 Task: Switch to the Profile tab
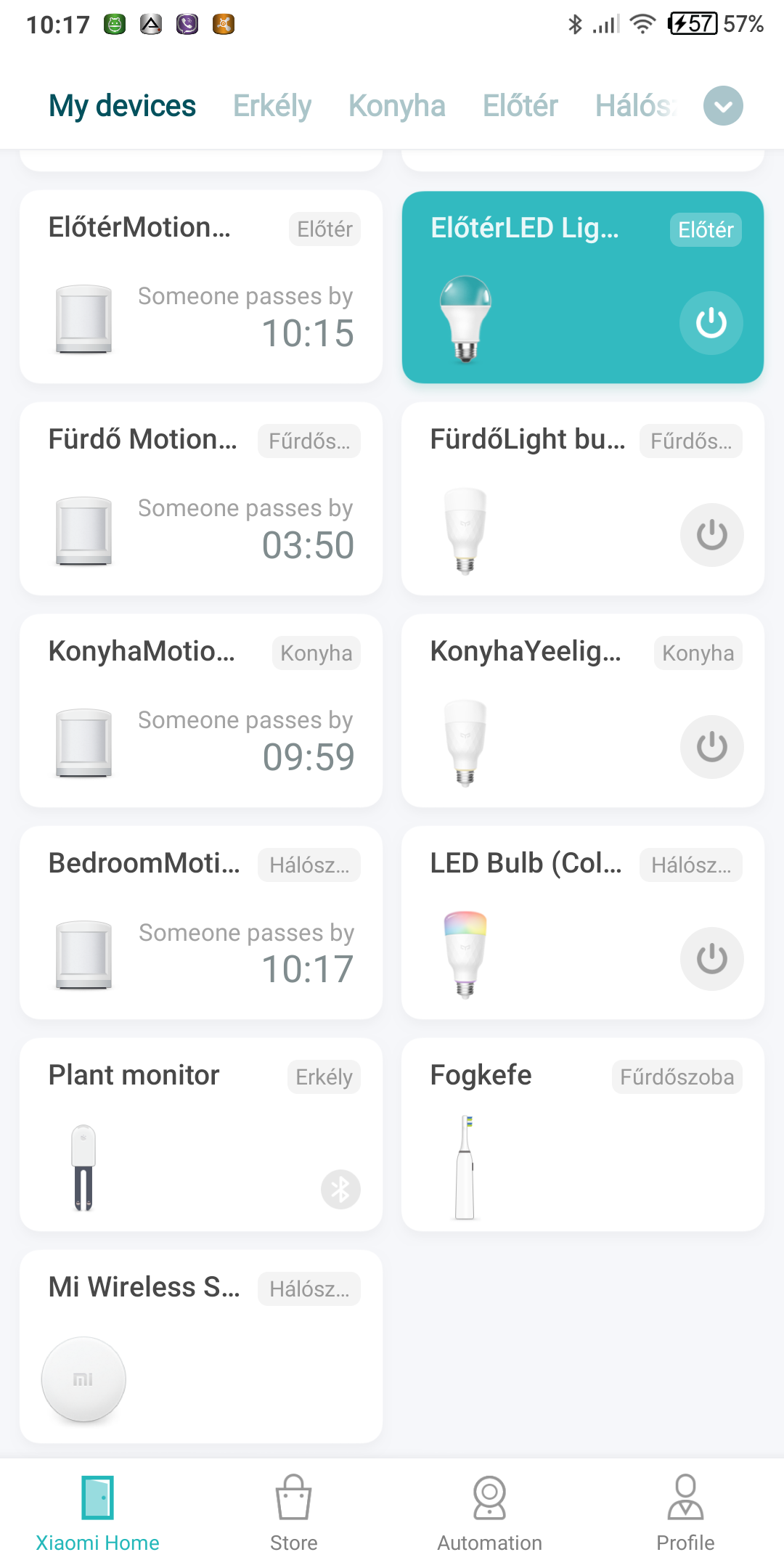pos(685,1513)
